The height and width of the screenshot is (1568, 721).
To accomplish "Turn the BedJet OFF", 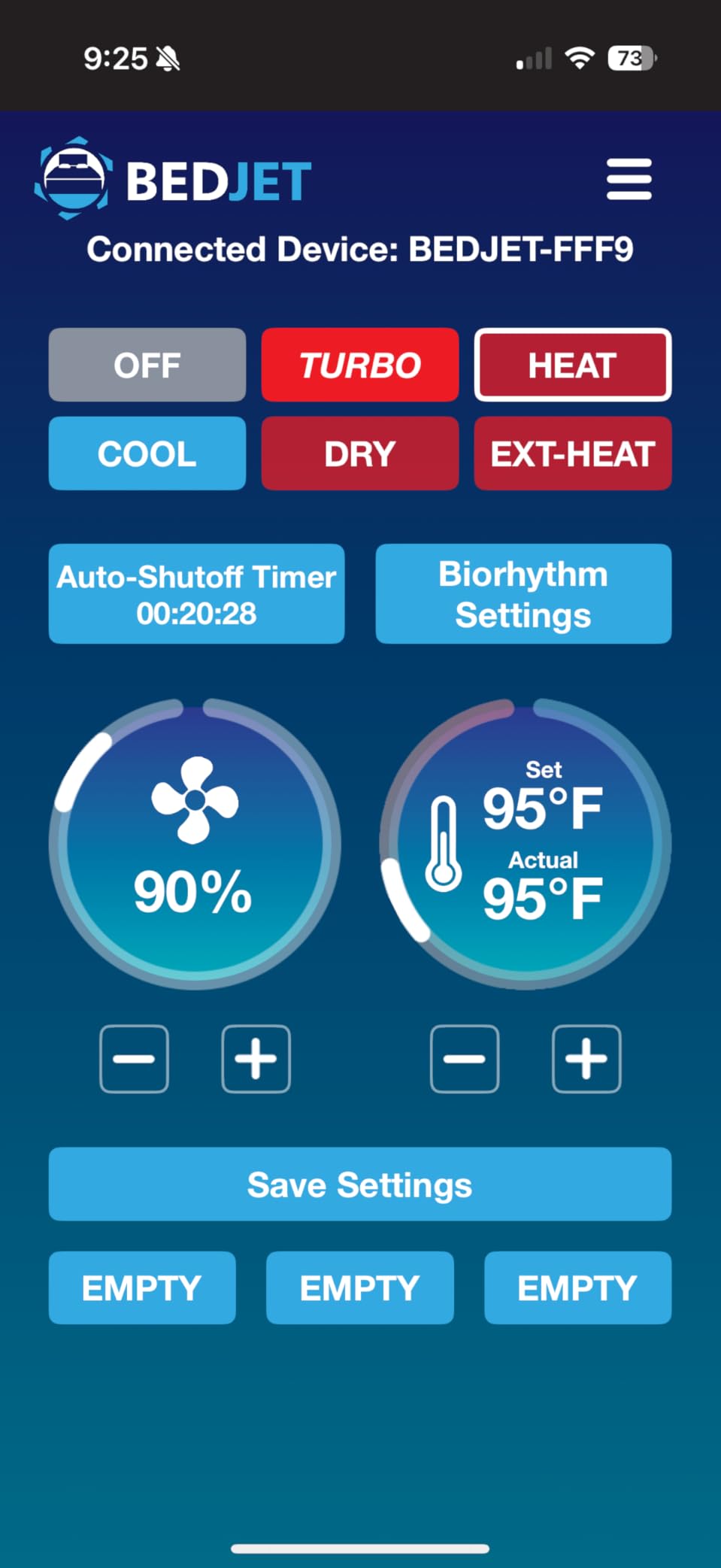I will click(147, 365).
